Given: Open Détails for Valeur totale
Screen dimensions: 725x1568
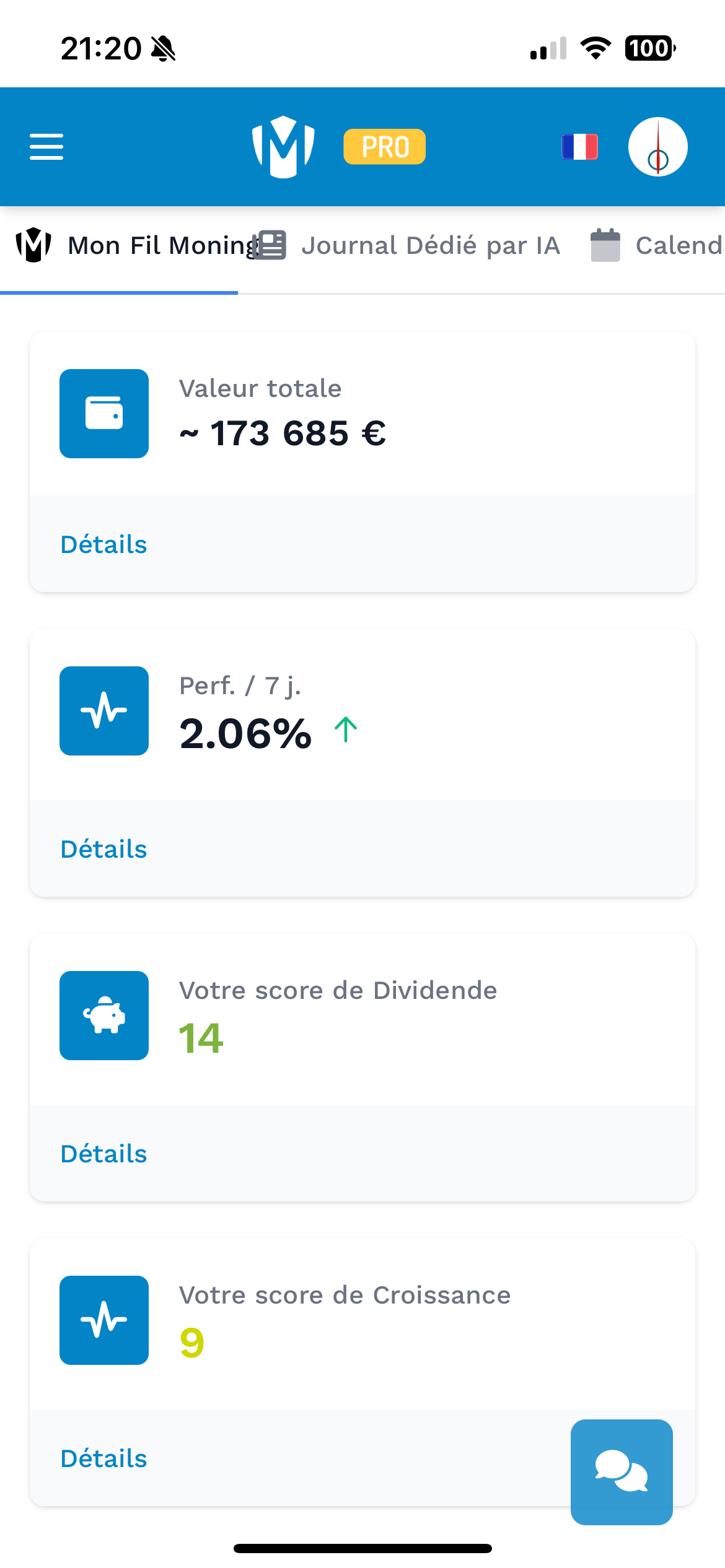Looking at the screenshot, I should [103, 544].
